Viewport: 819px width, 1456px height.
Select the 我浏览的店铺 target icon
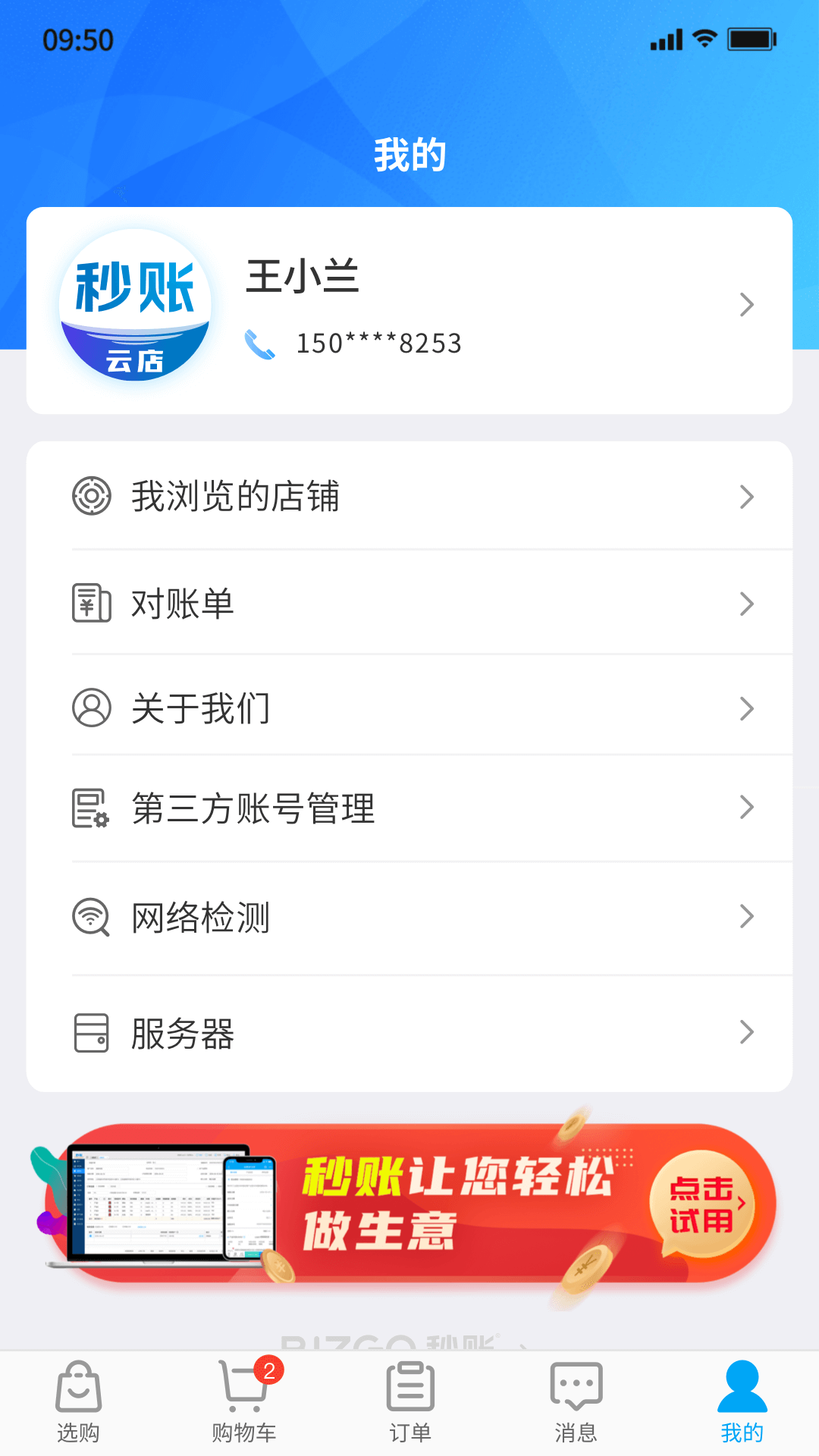(92, 496)
